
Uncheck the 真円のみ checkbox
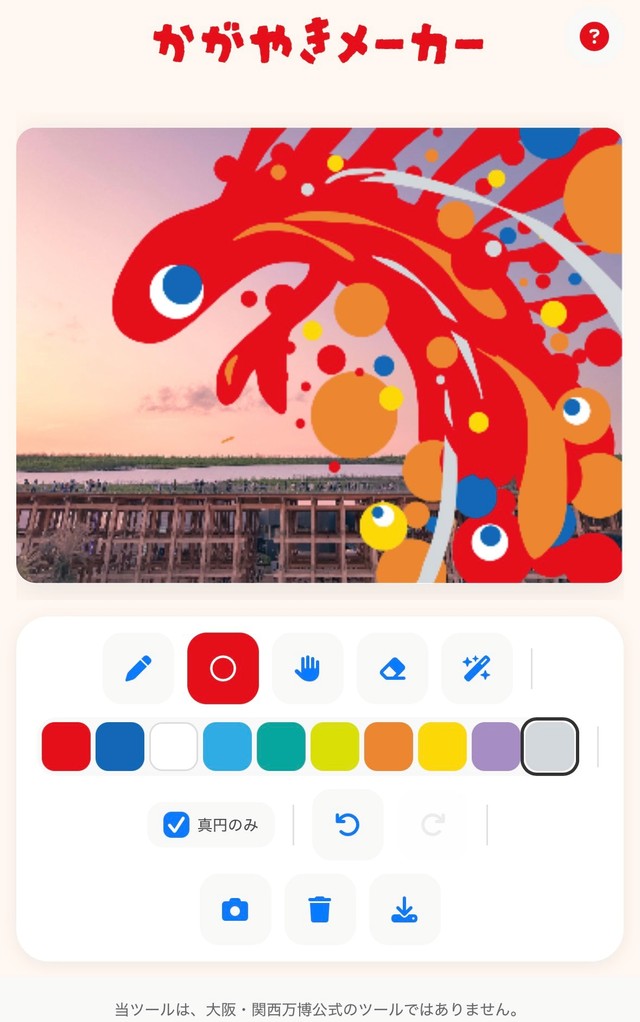[177, 825]
